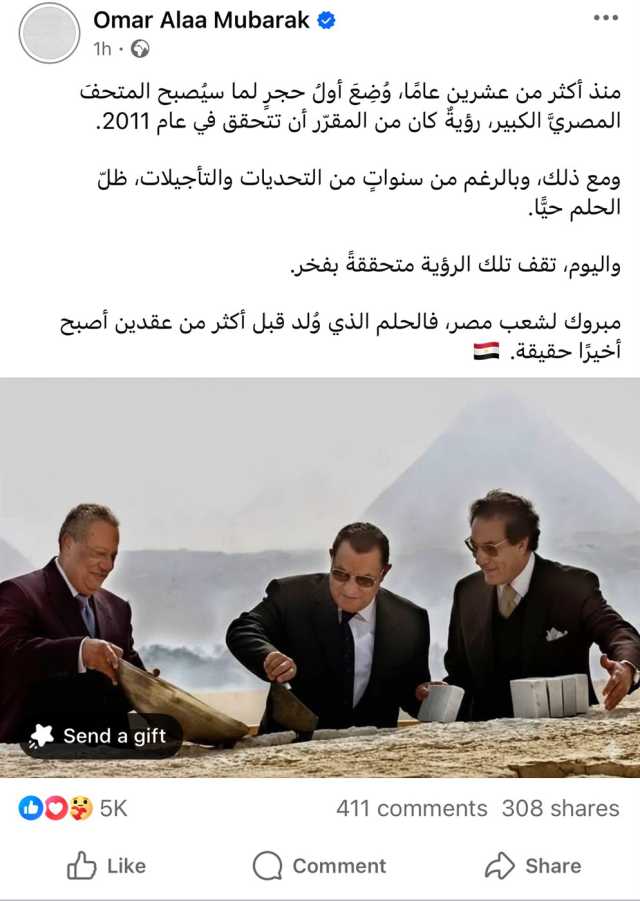Send a gift on this post
Image resolution: width=640 pixels, height=901 pixels.
click(x=100, y=736)
